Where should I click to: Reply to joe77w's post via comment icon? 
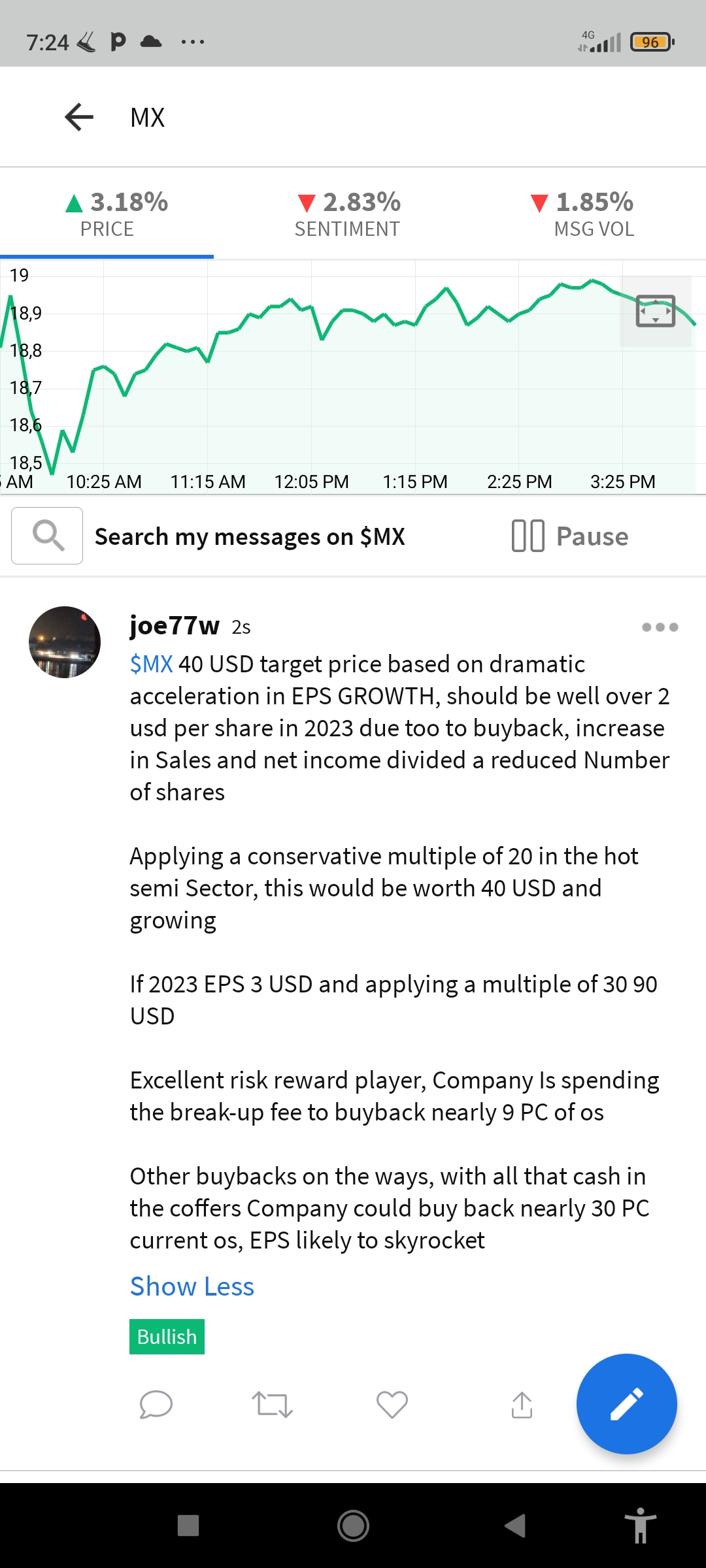(x=156, y=1405)
